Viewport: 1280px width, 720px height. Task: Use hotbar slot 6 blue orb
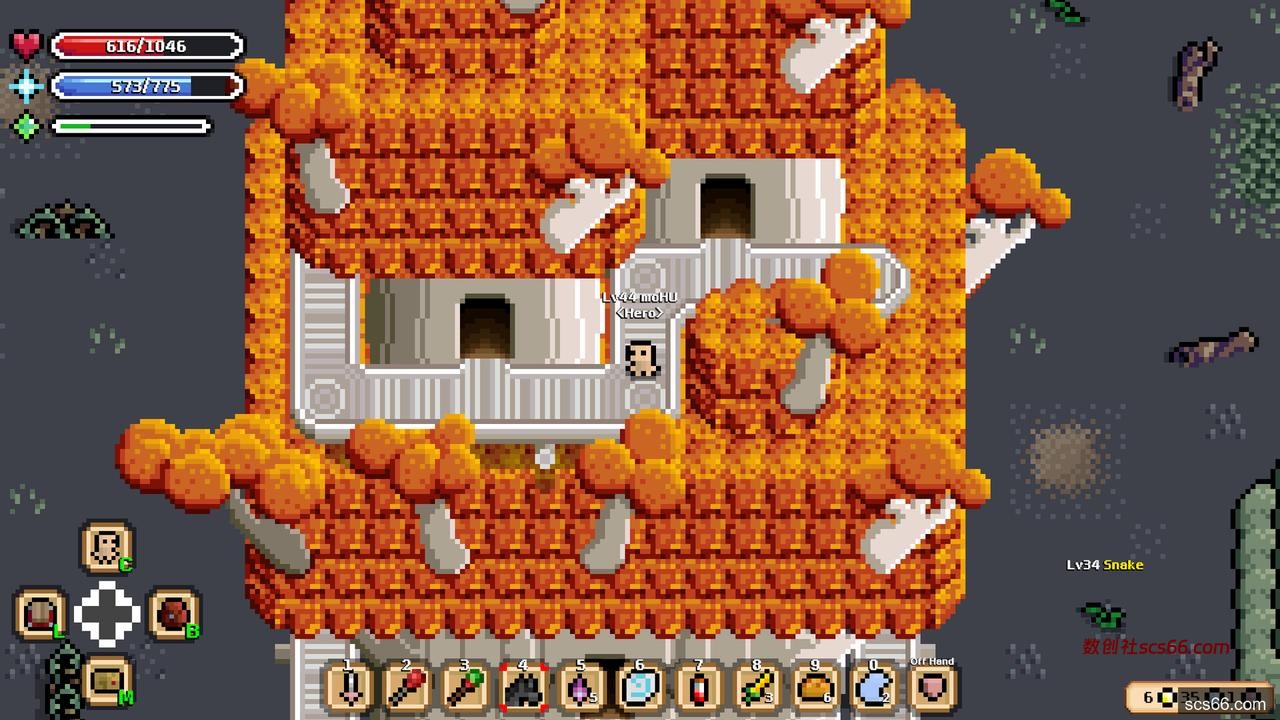(639, 688)
